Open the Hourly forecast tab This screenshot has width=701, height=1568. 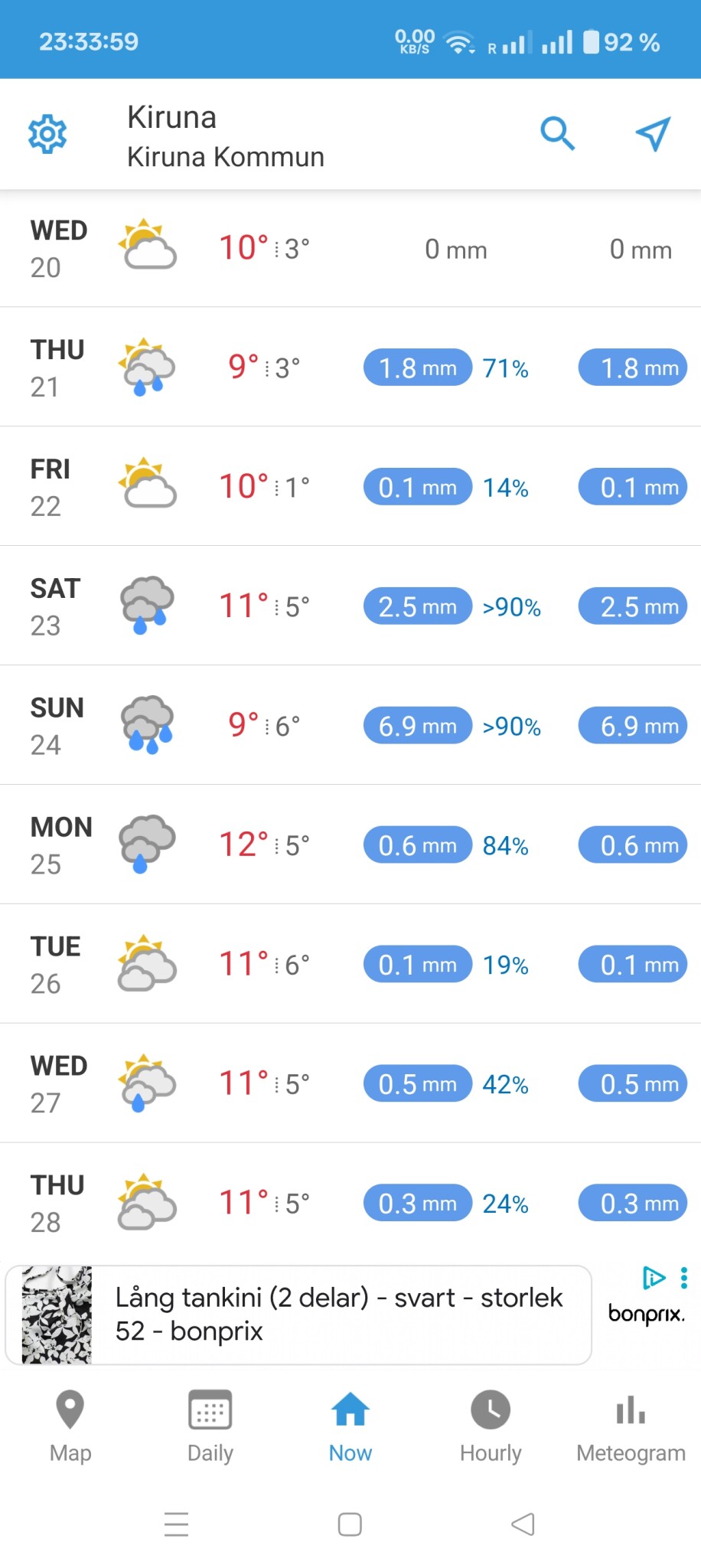491,1426
